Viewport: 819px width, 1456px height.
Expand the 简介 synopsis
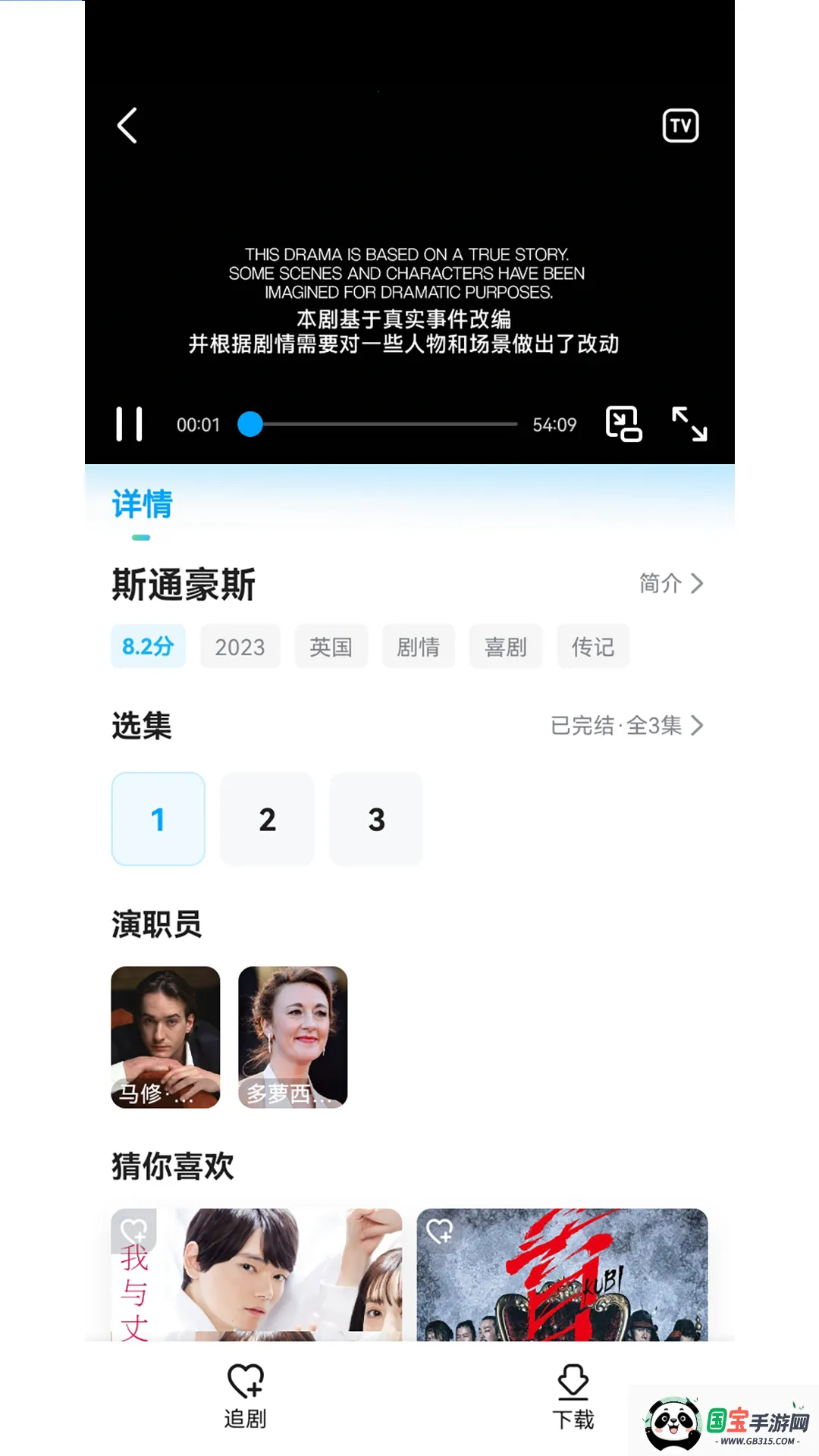coord(670,583)
